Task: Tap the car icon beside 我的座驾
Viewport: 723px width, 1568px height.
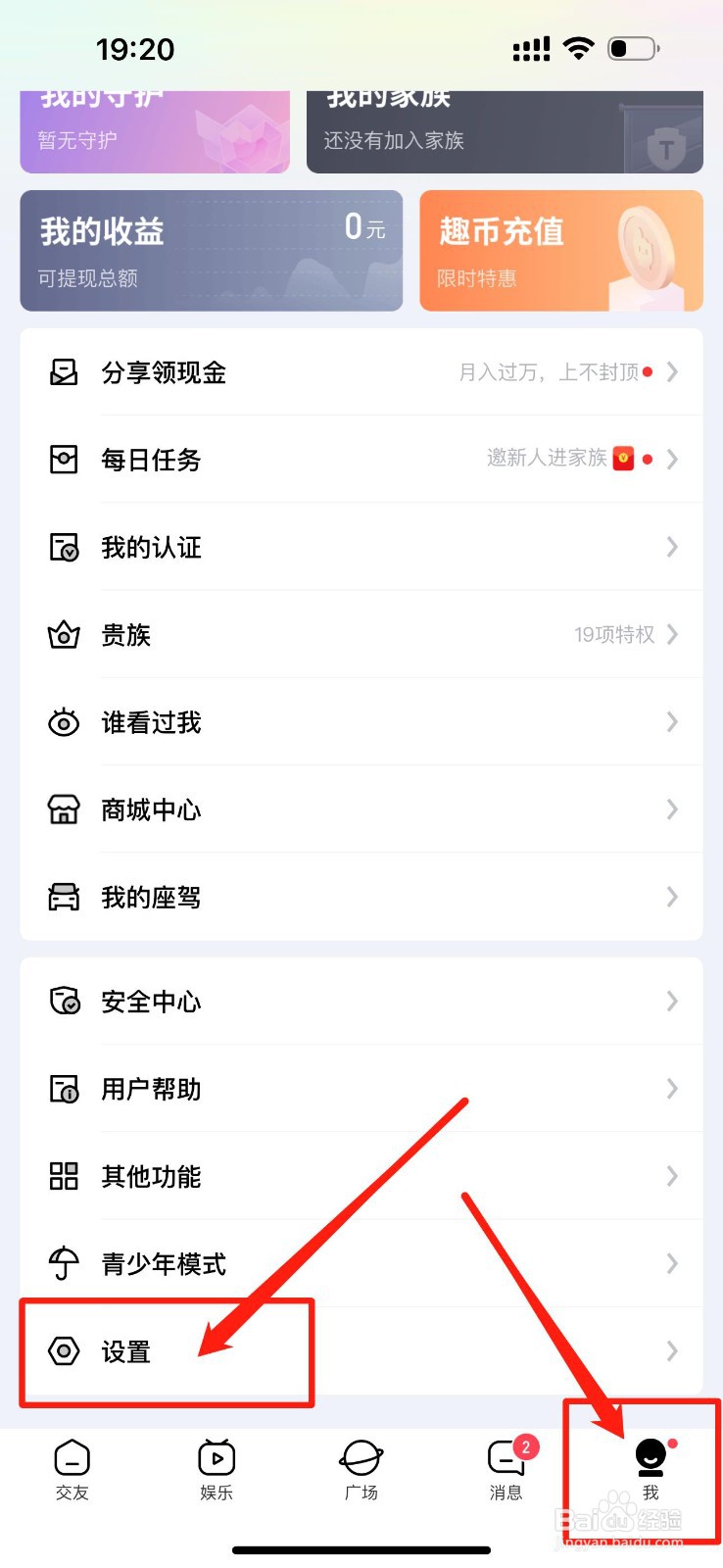Action: click(x=64, y=897)
